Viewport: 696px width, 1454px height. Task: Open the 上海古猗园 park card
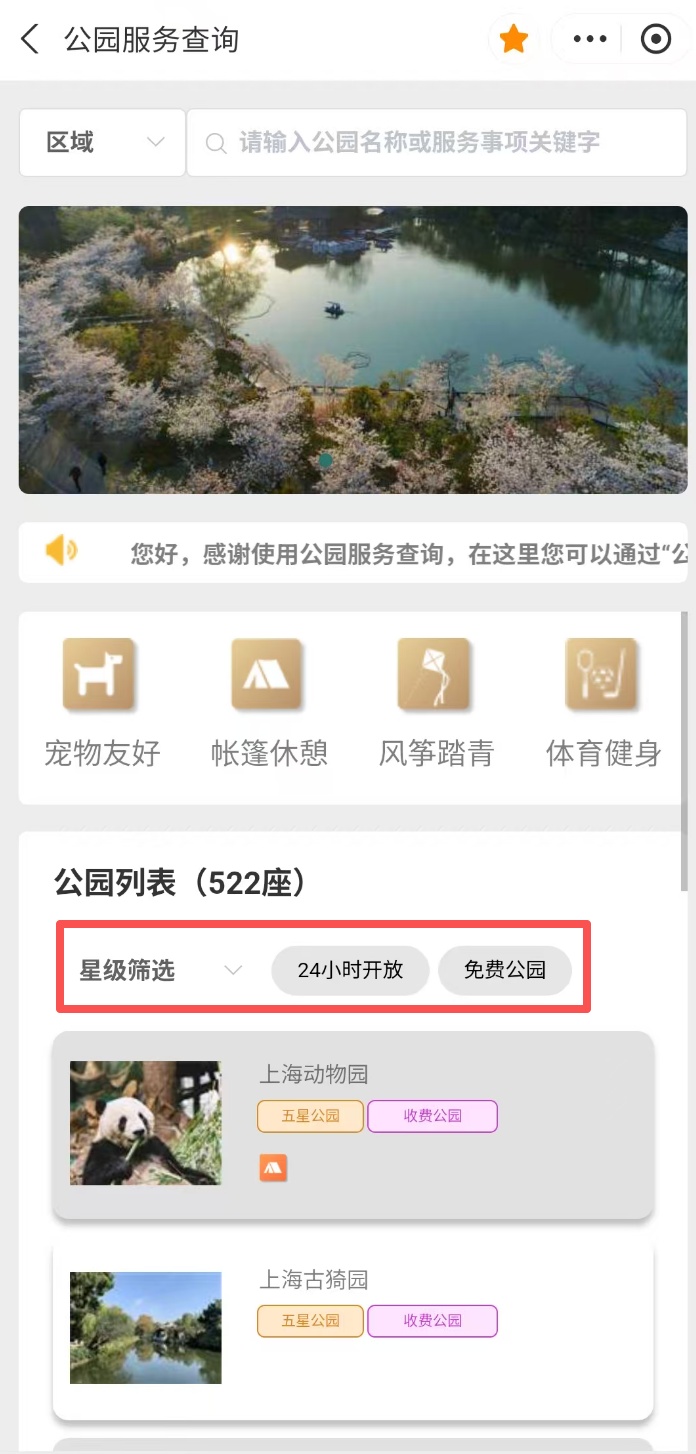click(353, 1330)
